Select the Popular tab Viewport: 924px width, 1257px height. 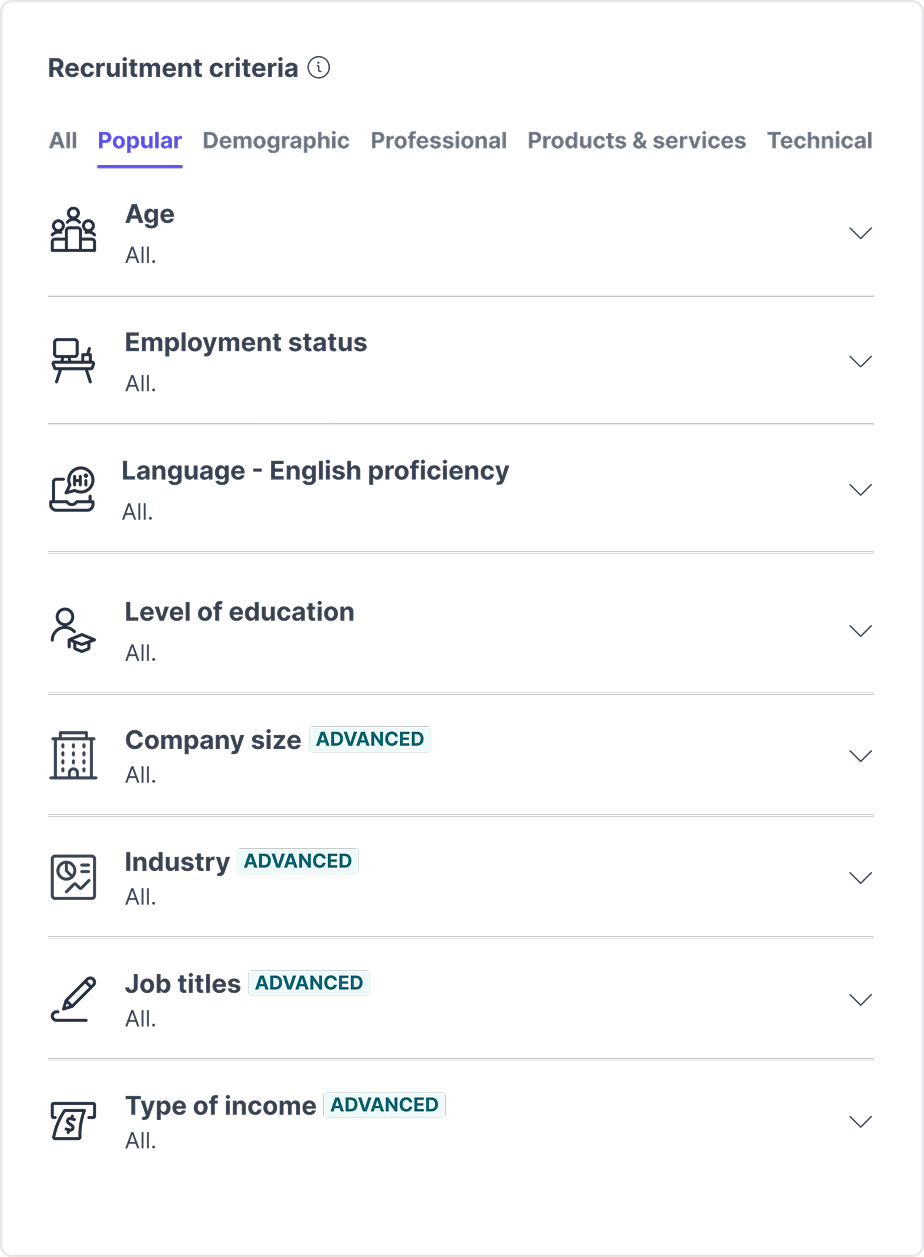140,141
